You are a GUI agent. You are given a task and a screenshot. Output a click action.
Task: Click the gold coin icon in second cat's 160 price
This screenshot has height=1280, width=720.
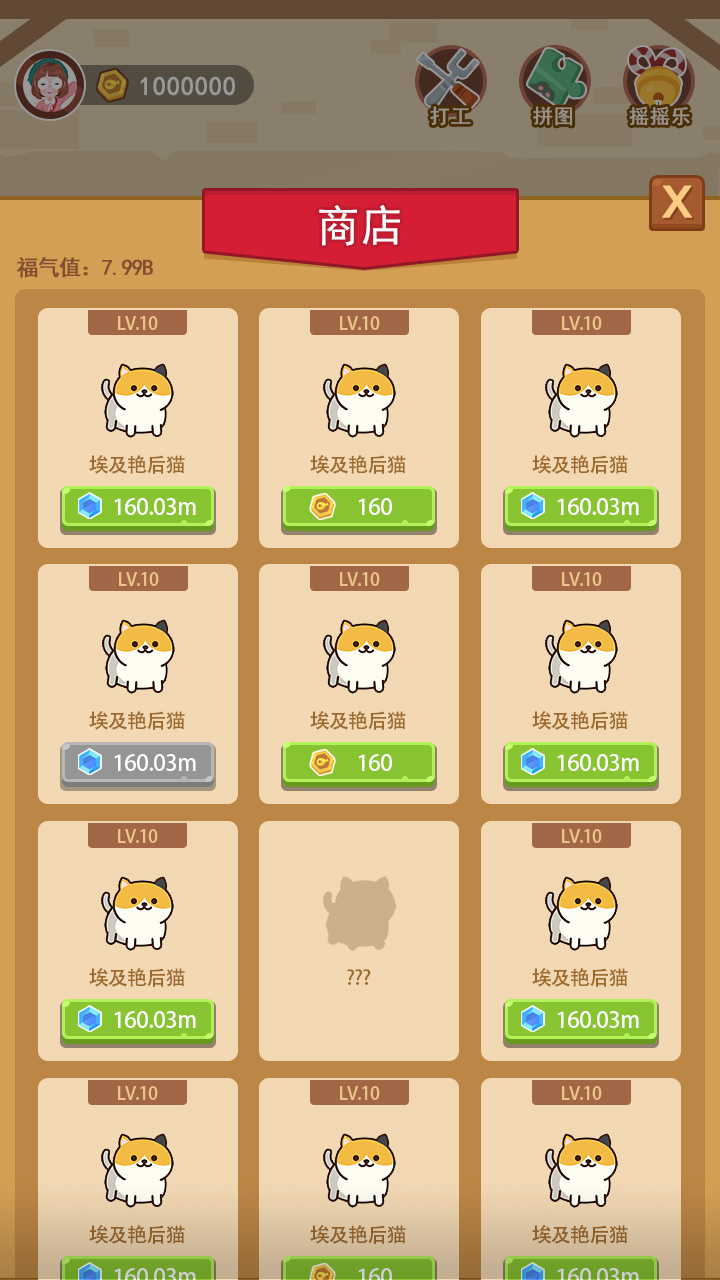pos(320,507)
